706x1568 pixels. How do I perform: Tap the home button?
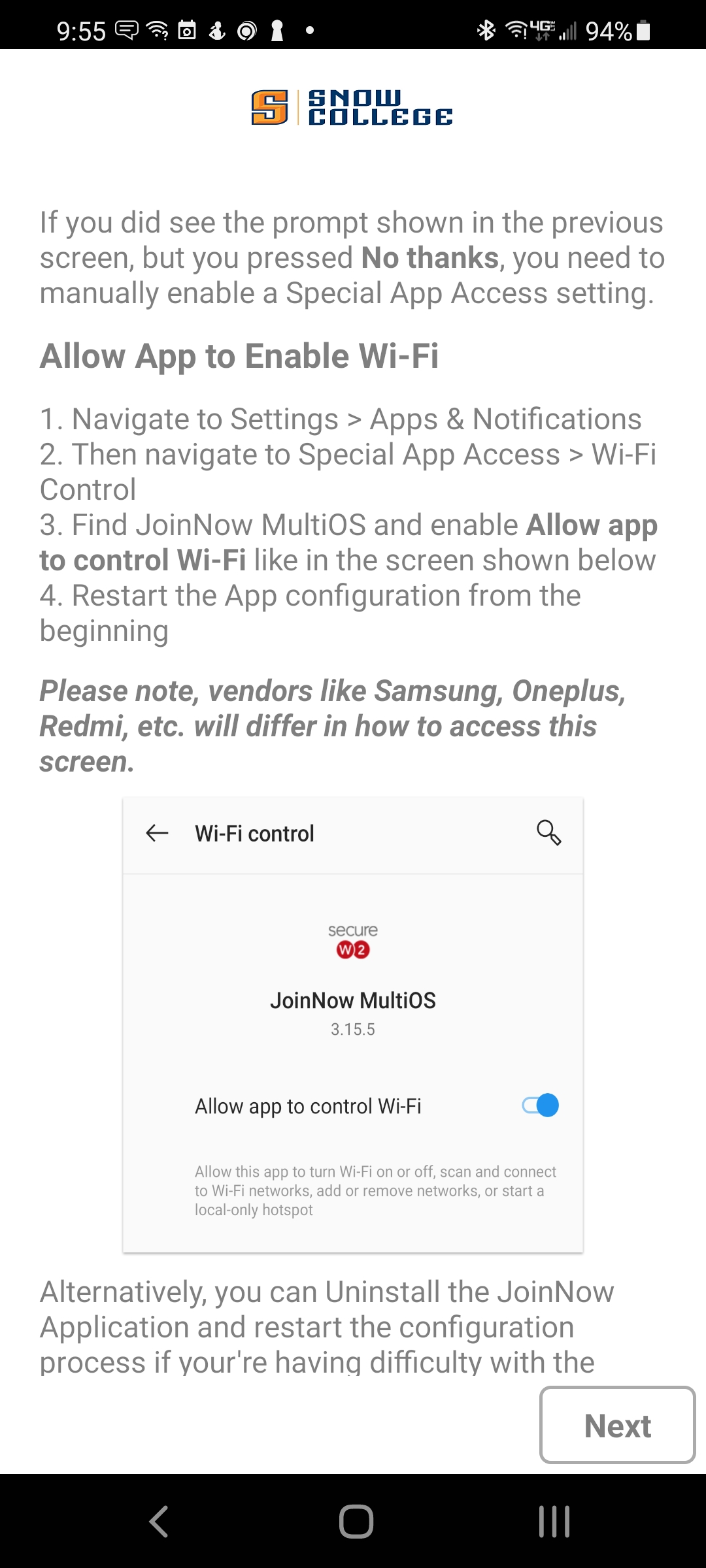353,1520
